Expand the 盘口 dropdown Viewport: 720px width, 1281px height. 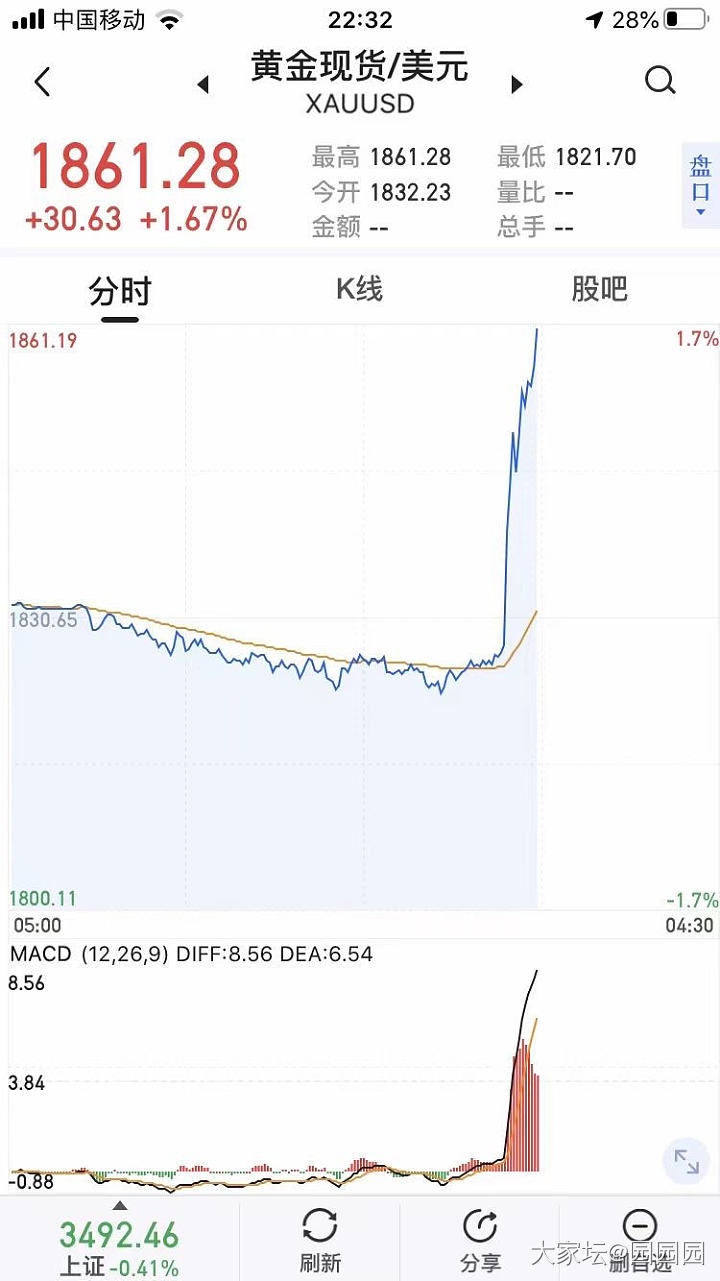pos(700,185)
